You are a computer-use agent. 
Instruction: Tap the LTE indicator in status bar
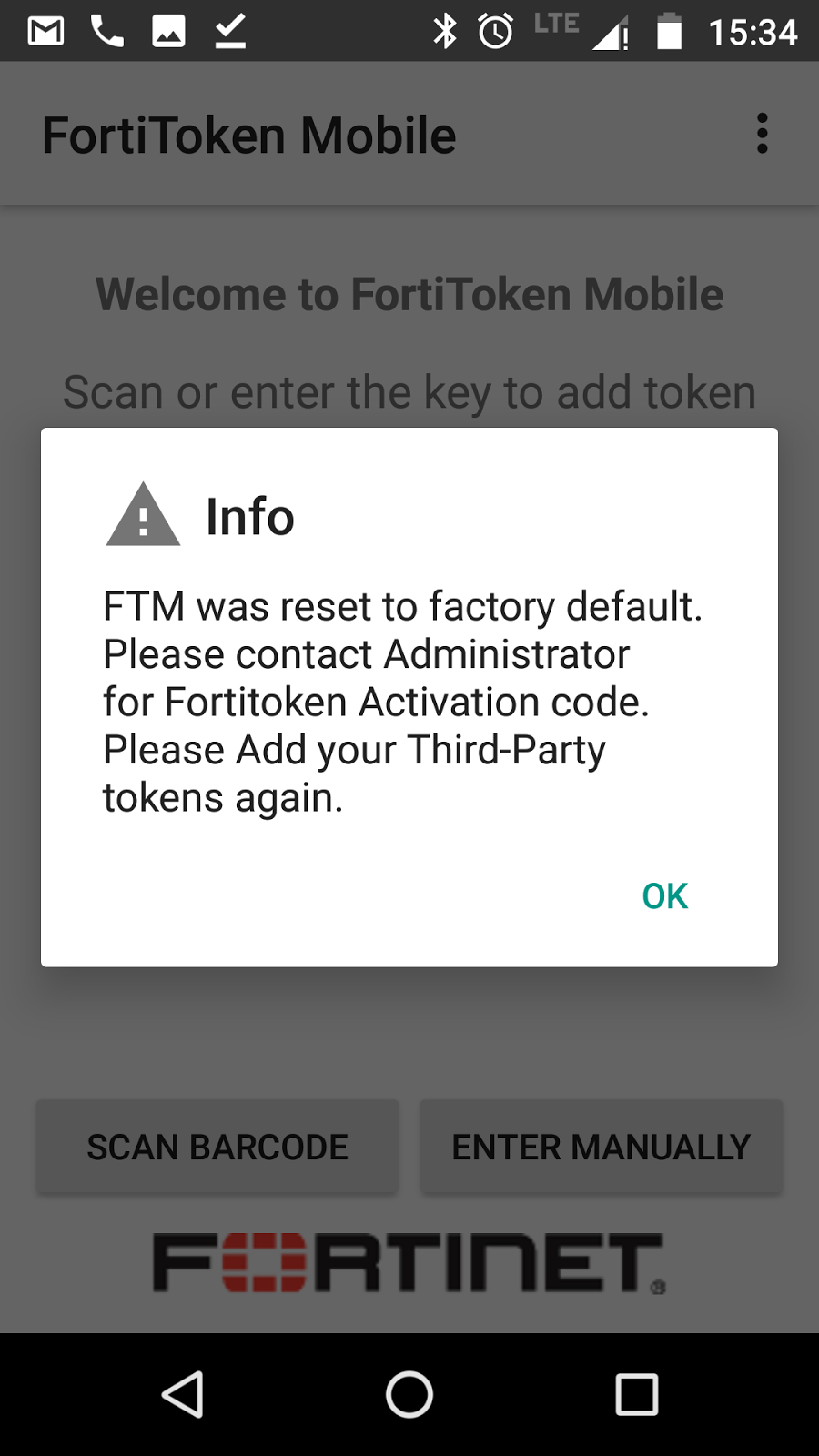(x=556, y=24)
